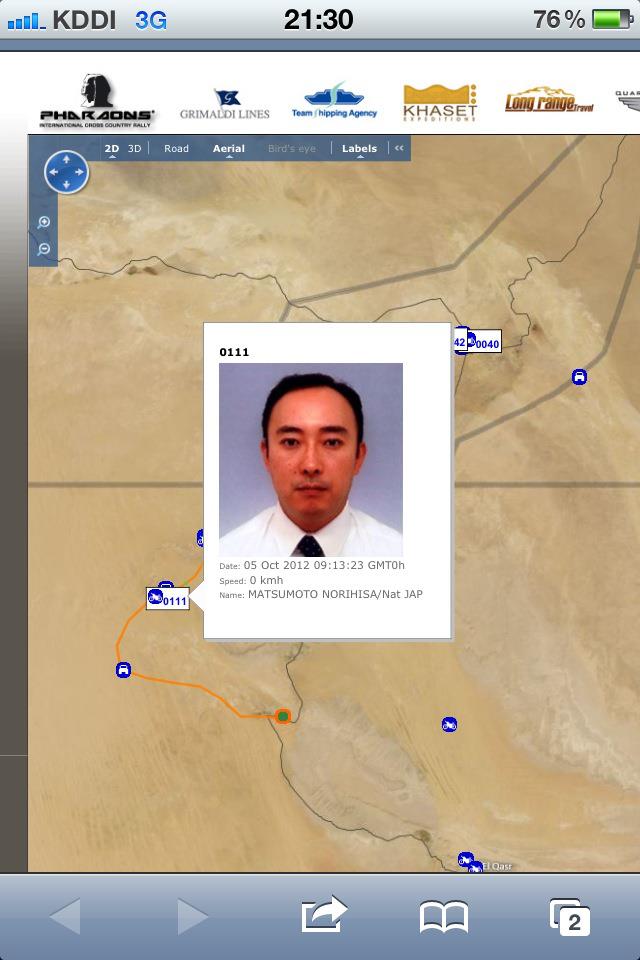
Task: Zoom out on the map
Action: 44,249
